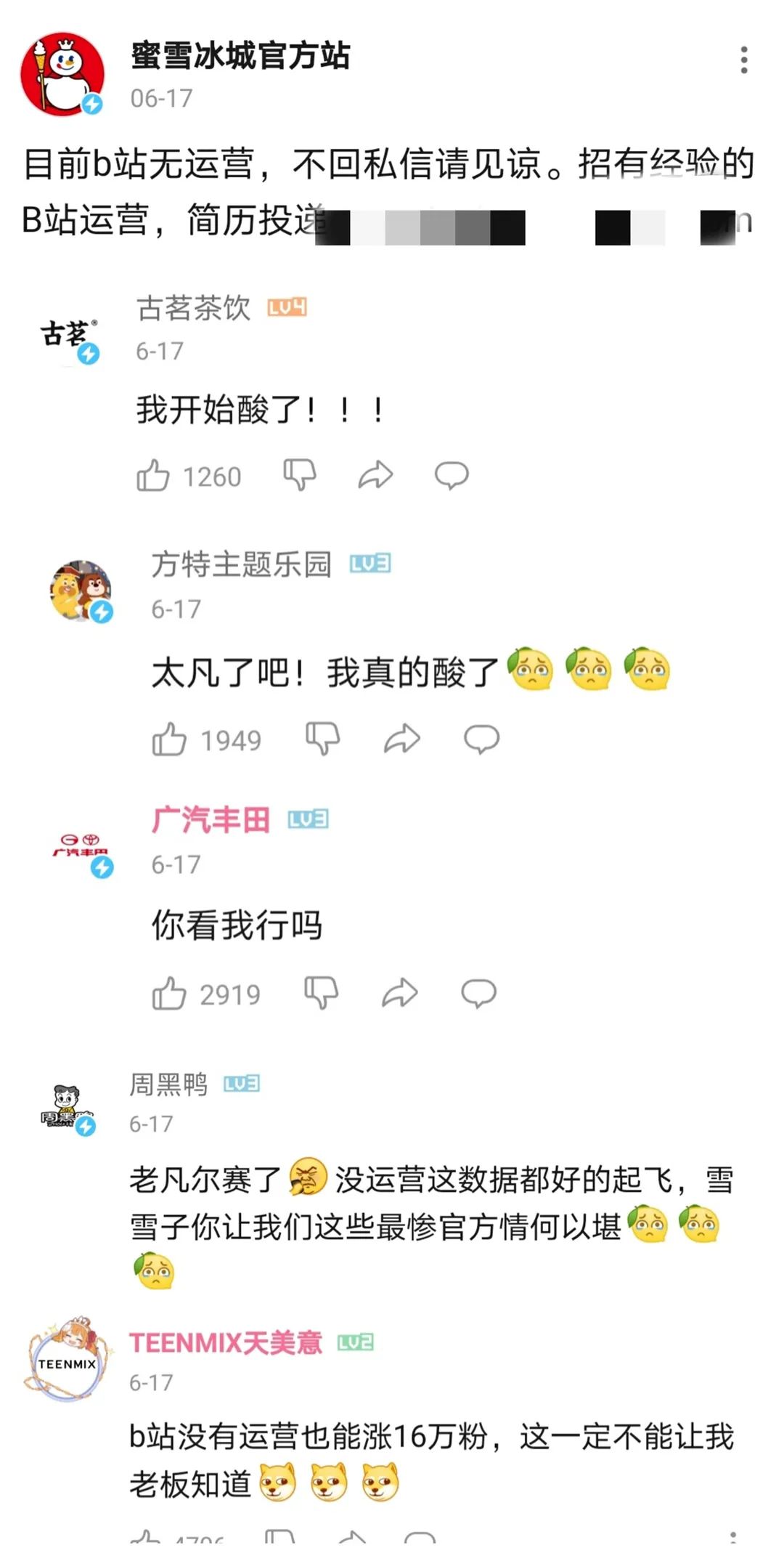Like 方特主题乐园's comment
This screenshot has height=1553, width=784.
169,739
